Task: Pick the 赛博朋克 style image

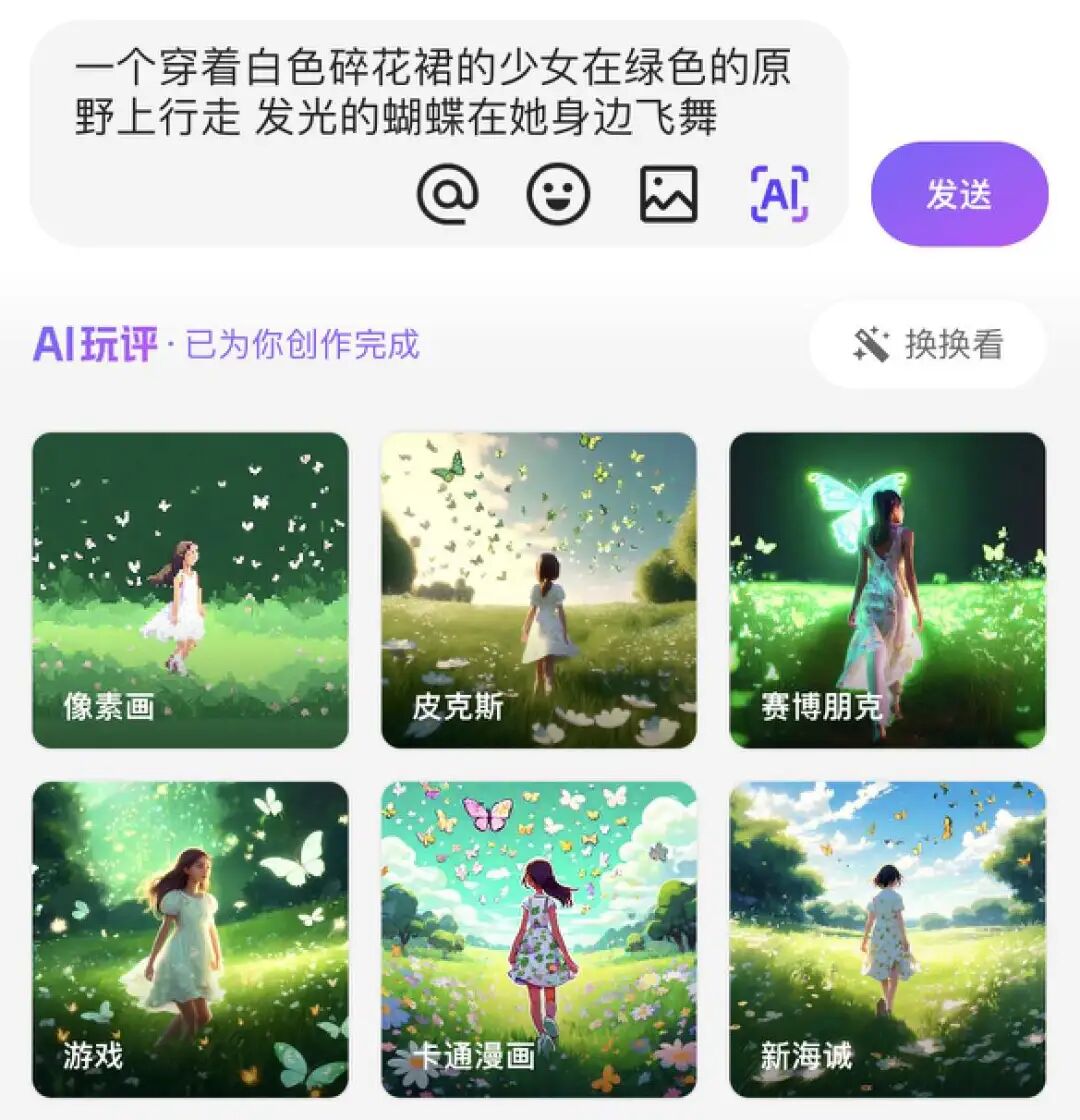Action: (x=887, y=590)
